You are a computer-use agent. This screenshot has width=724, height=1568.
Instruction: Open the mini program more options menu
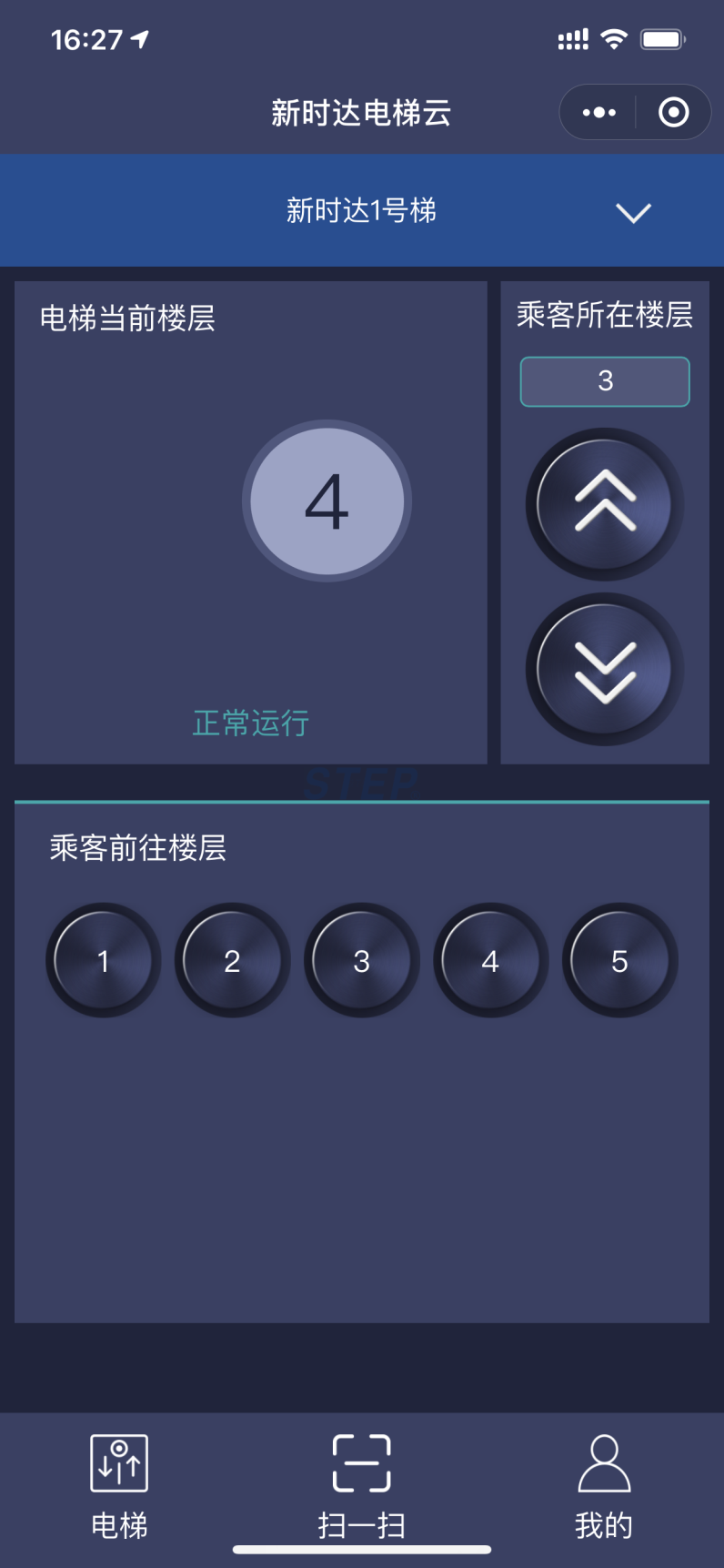(598, 113)
